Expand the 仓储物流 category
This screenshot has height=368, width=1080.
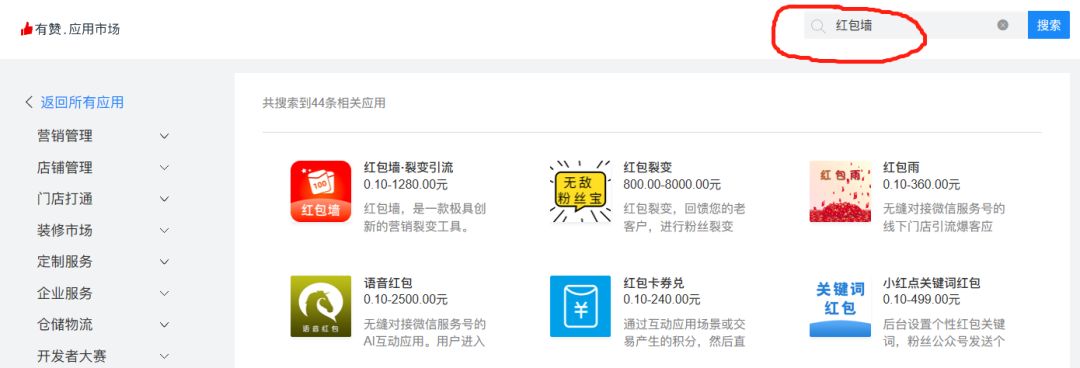[103, 325]
